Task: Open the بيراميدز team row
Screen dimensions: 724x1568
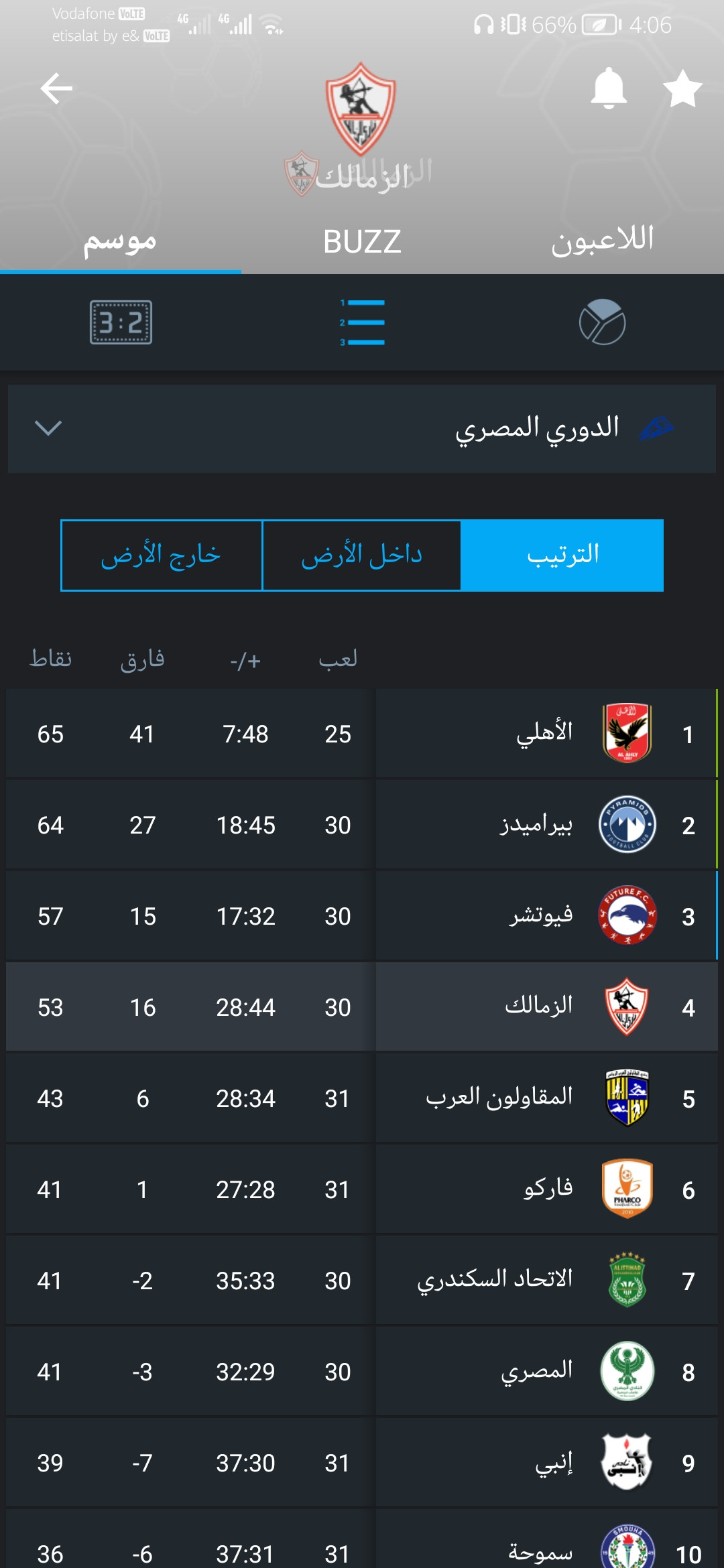Action: (x=362, y=825)
